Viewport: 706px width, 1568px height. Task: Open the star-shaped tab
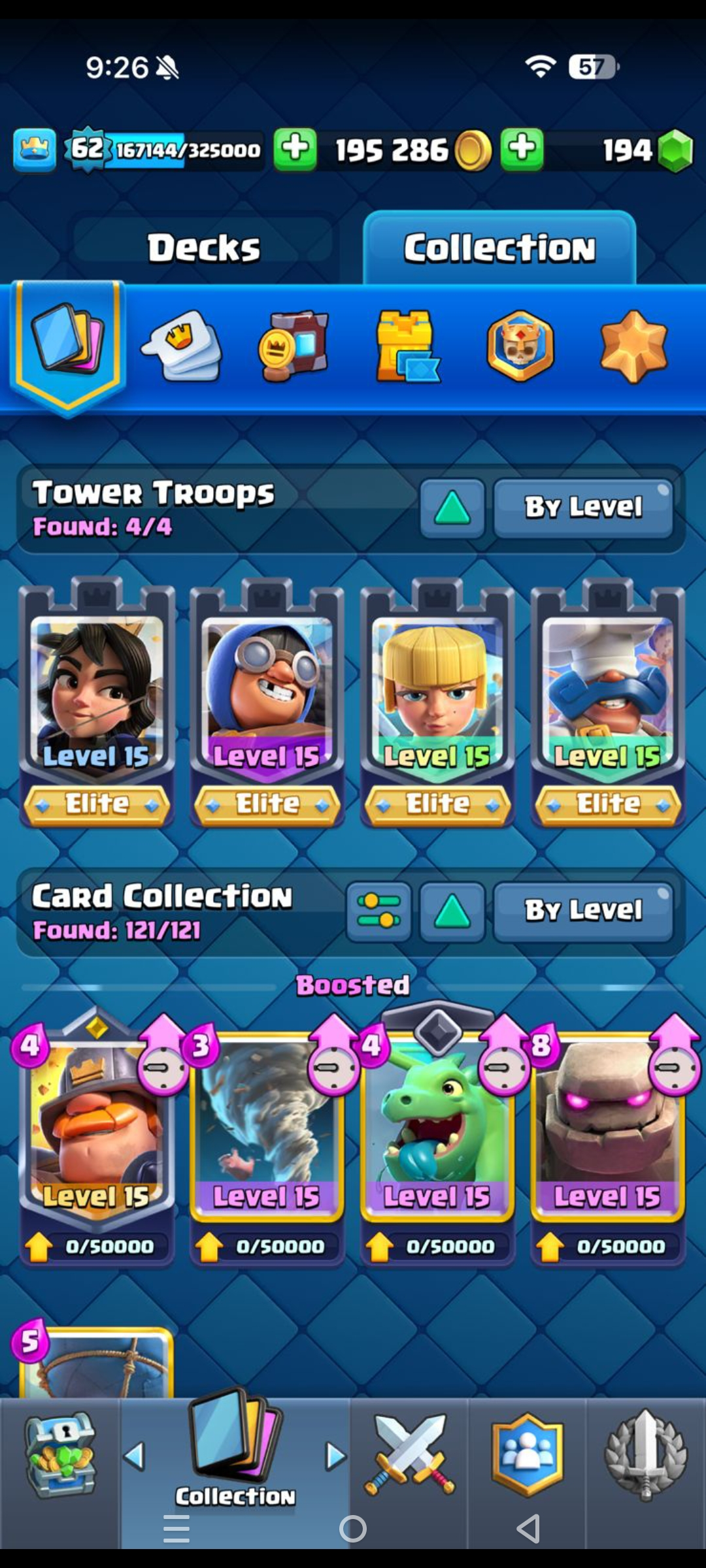pyautogui.click(x=633, y=346)
